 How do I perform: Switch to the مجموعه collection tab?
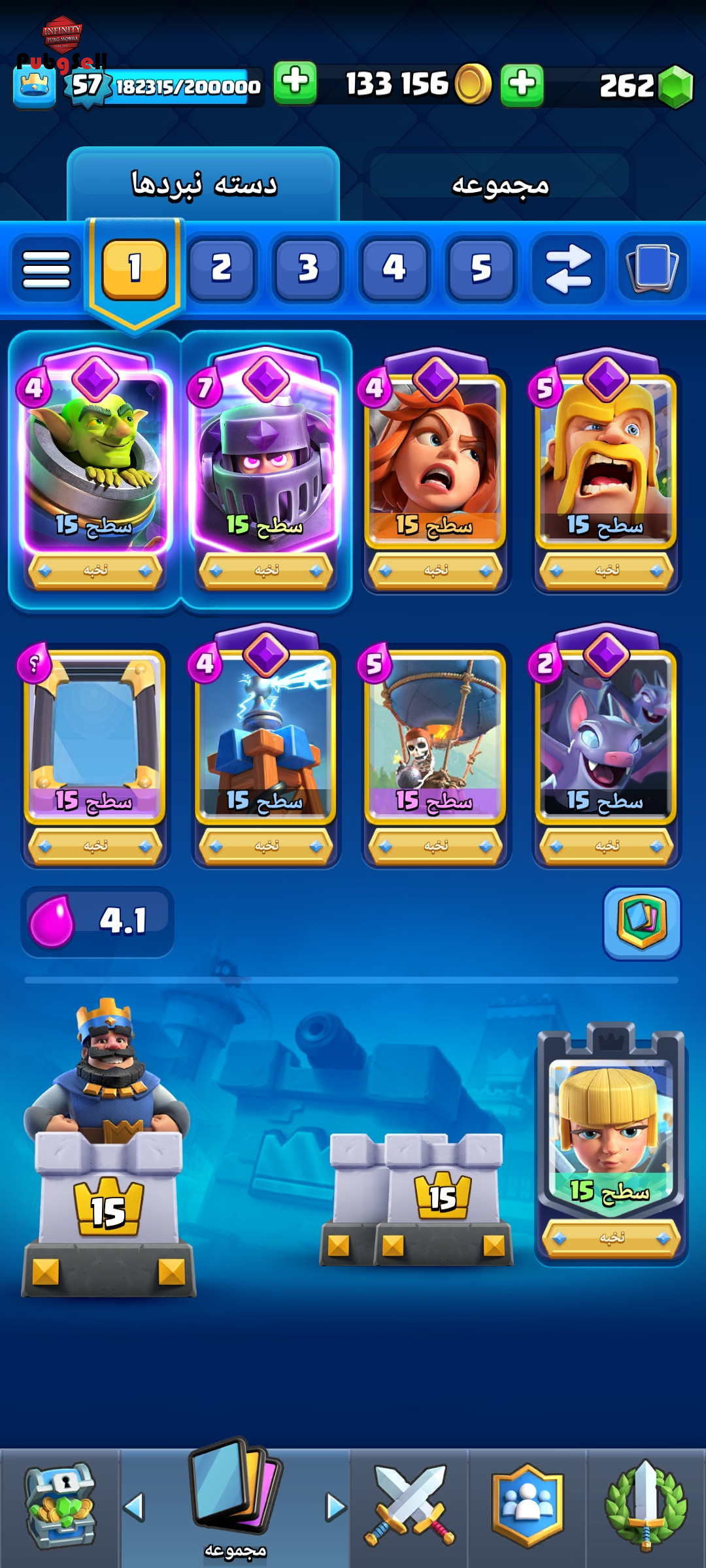coord(499,184)
